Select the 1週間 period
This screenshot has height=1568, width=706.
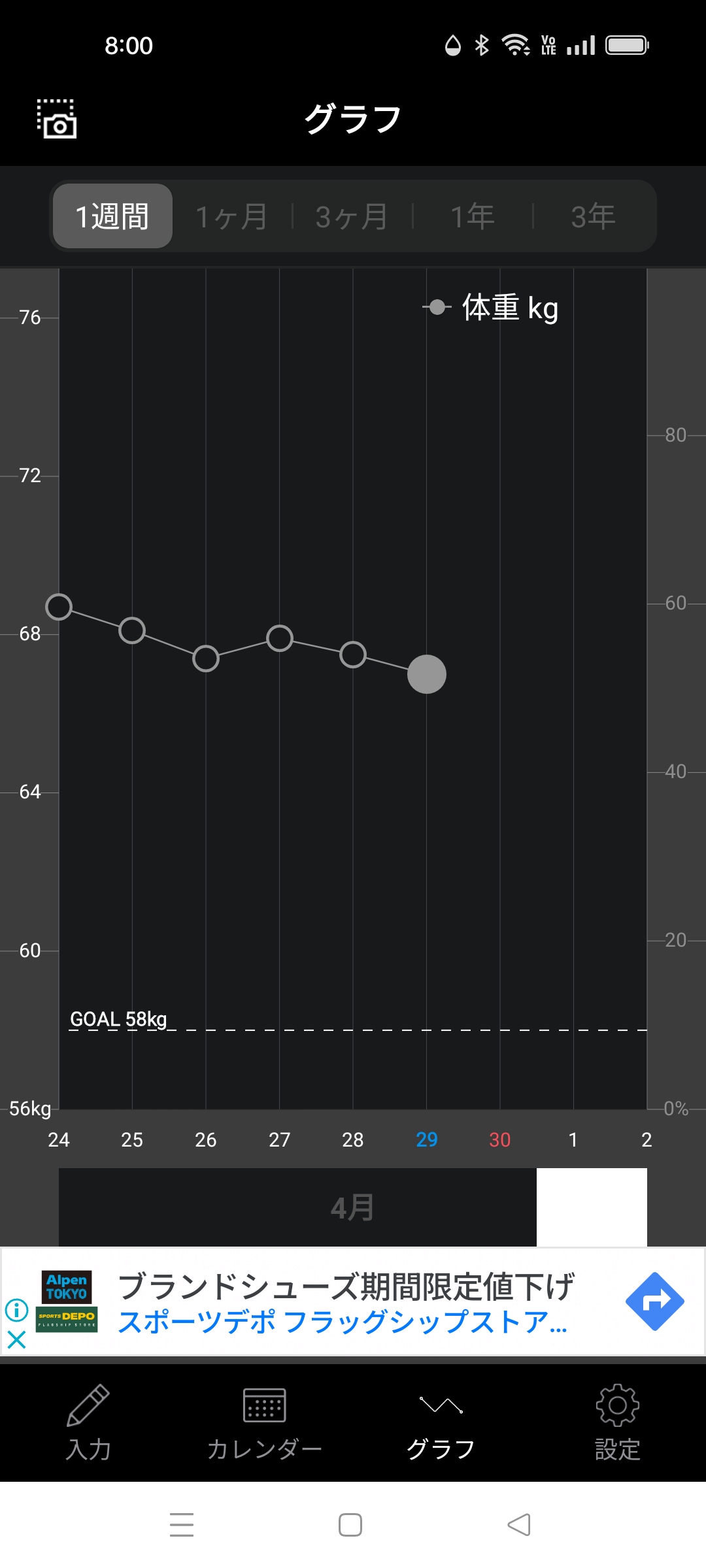pyautogui.click(x=112, y=216)
